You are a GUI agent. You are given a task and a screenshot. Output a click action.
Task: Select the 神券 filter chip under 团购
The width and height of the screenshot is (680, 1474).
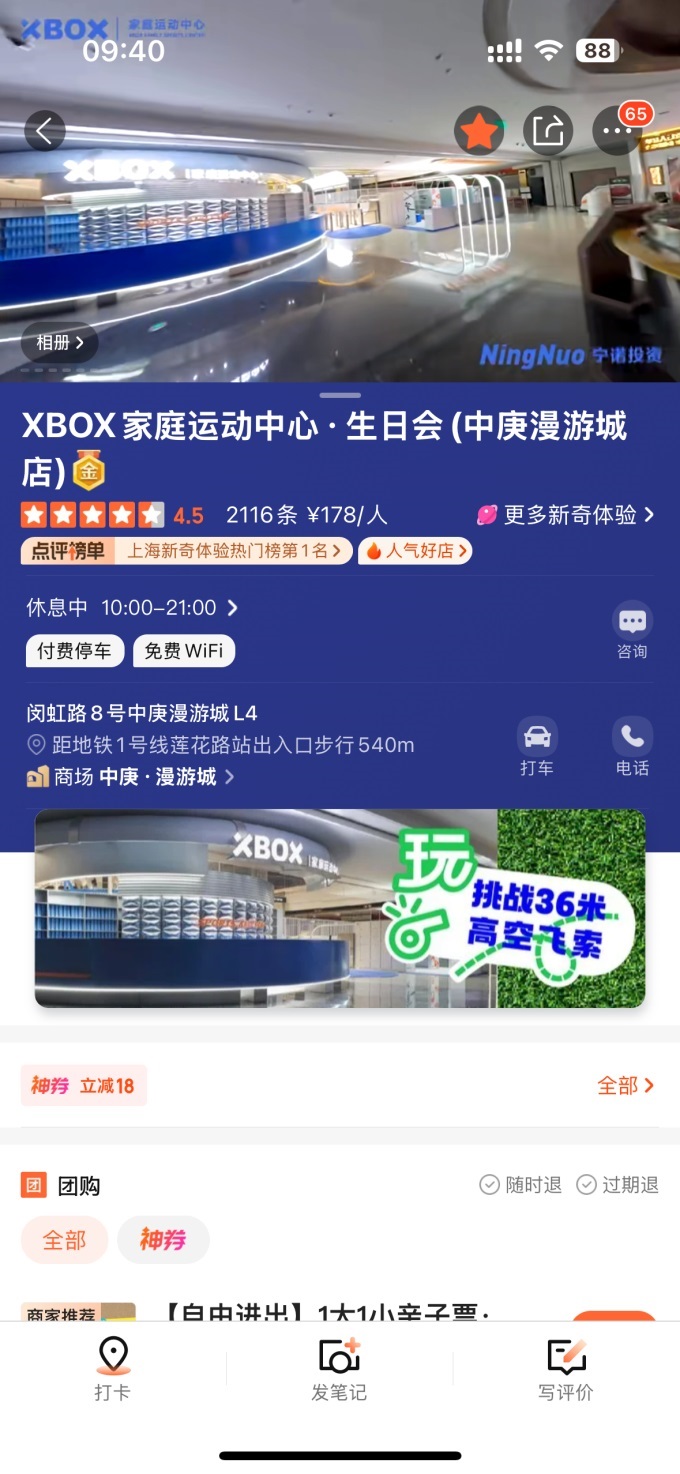tap(163, 1240)
